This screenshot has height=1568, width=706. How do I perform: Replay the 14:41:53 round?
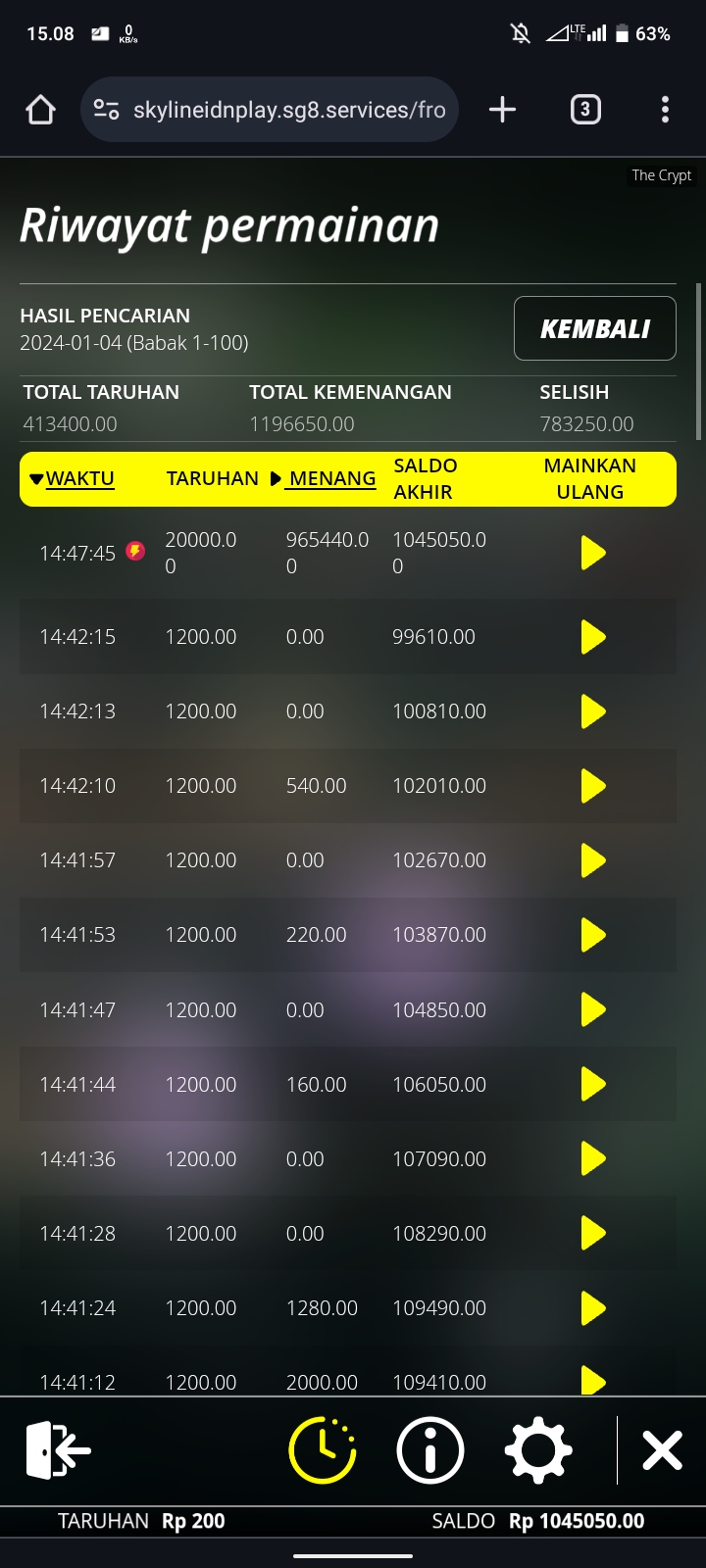pyautogui.click(x=592, y=935)
